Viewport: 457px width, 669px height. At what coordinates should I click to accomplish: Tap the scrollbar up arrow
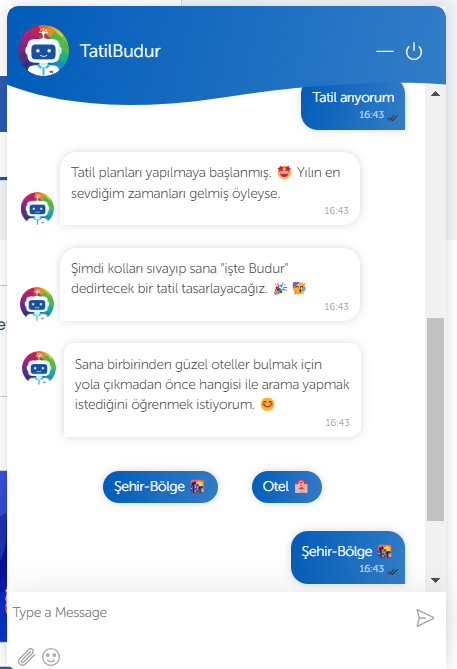435,94
